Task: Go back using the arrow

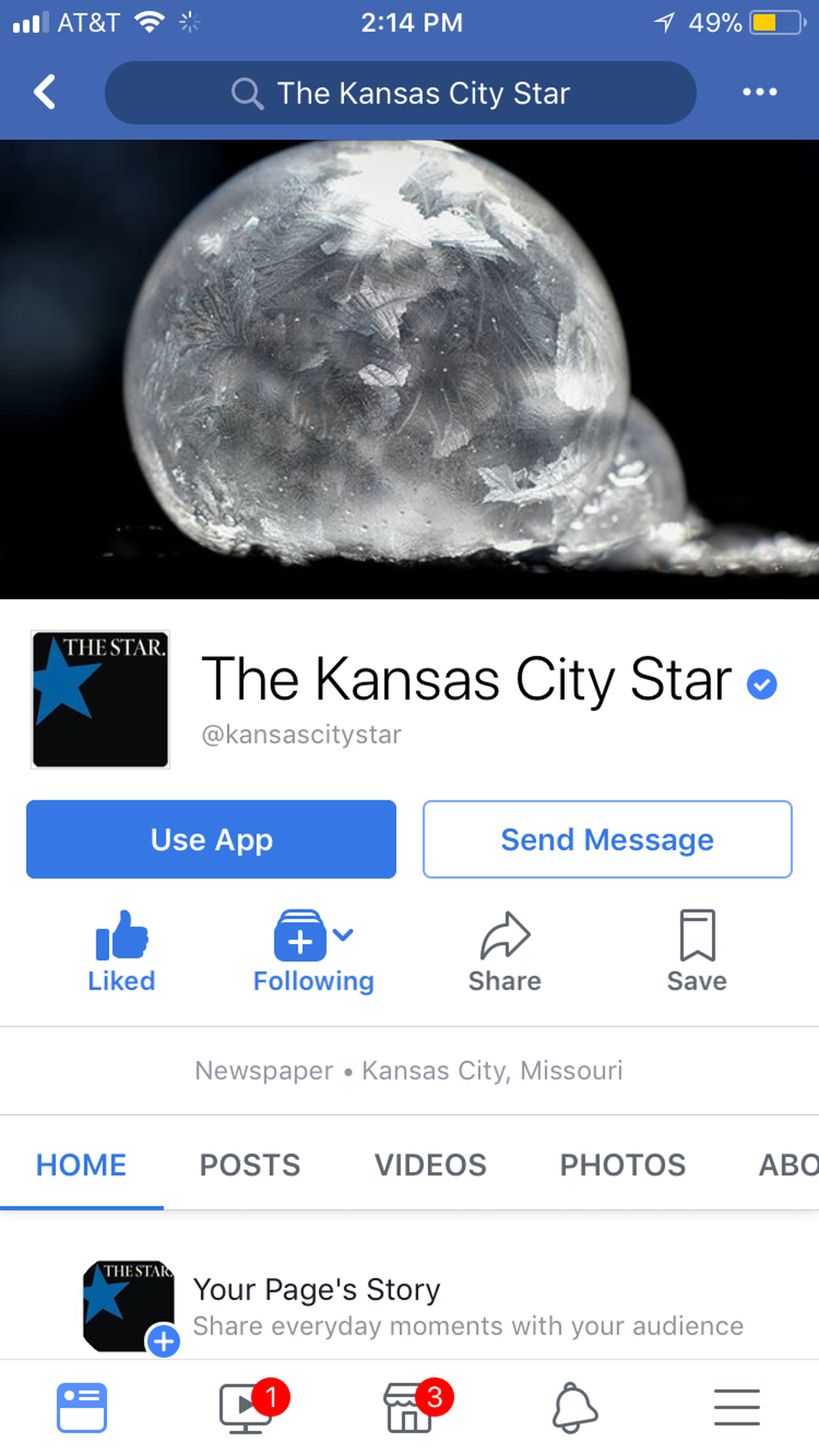Action: (45, 92)
